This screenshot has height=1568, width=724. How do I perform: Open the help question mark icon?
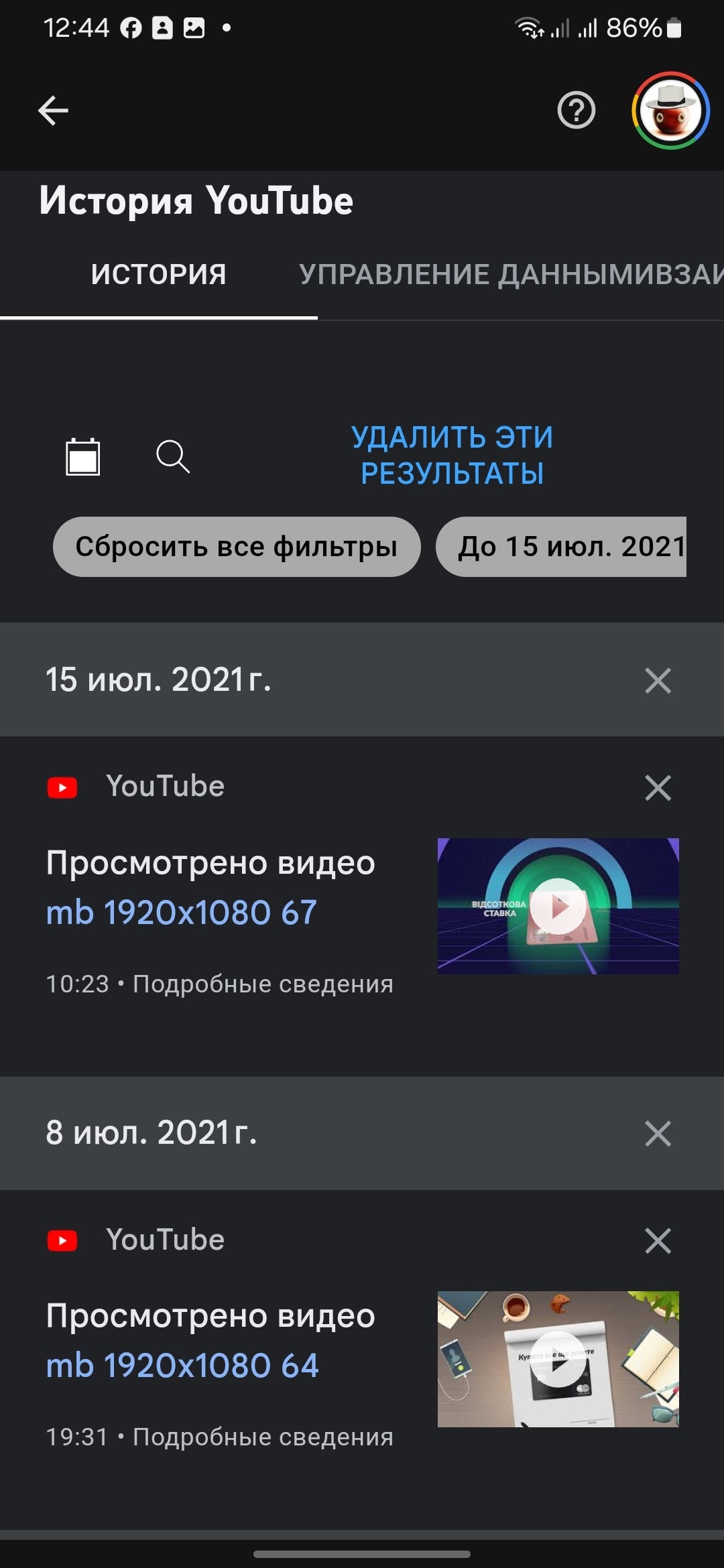pos(576,111)
